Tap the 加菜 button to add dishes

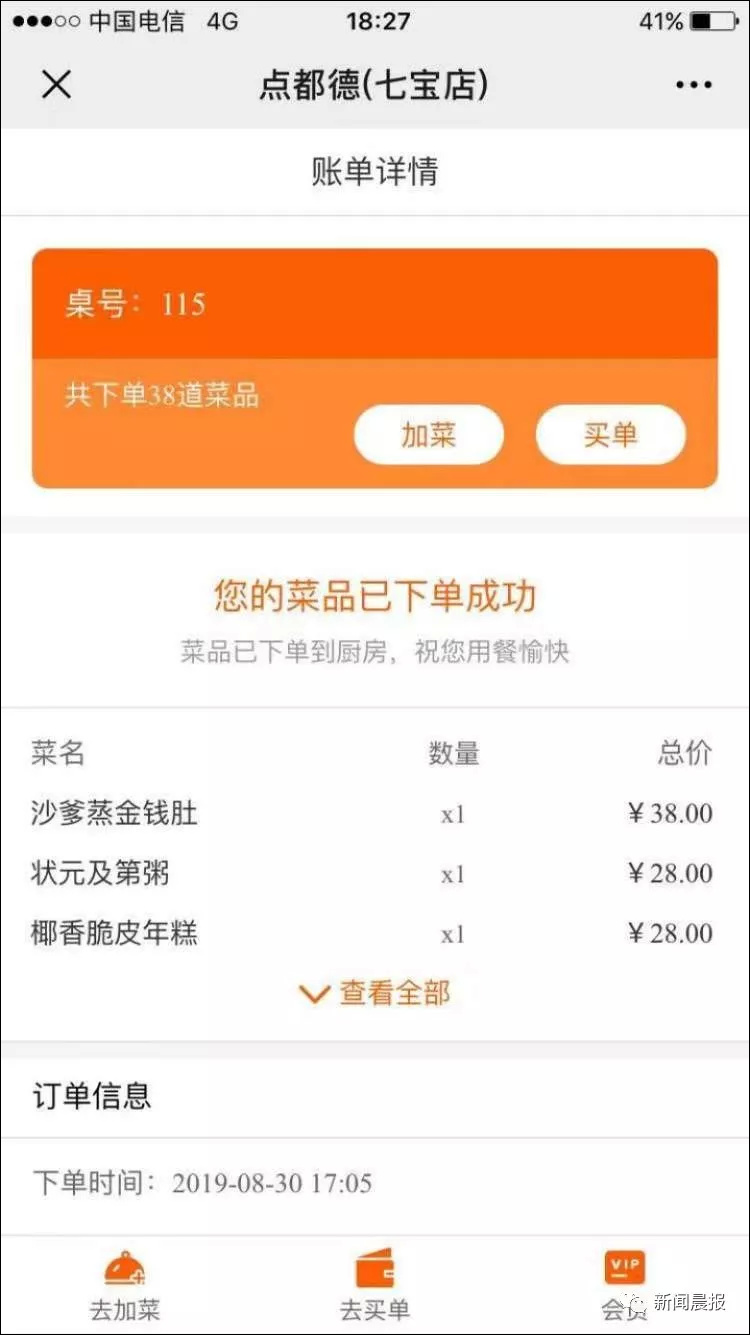pyautogui.click(x=428, y=434)
